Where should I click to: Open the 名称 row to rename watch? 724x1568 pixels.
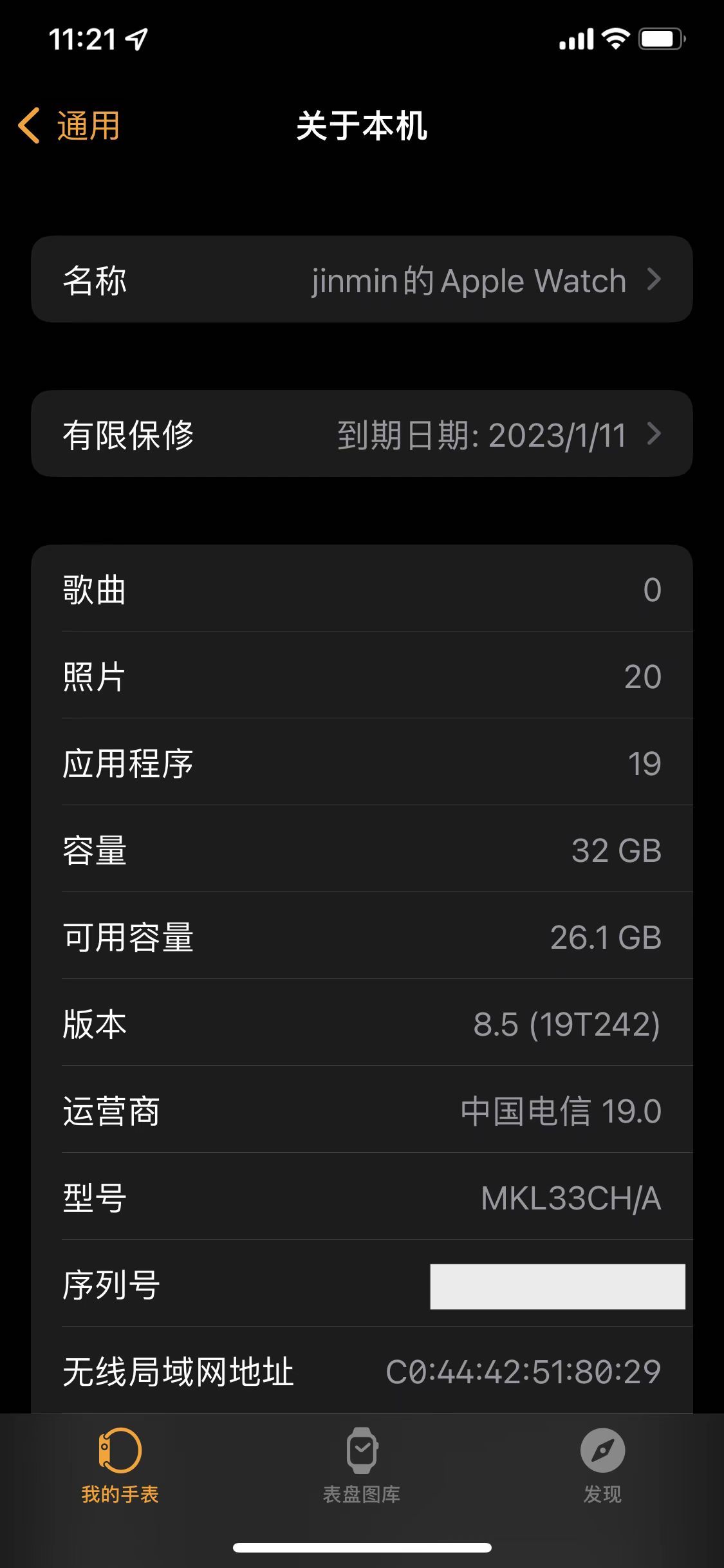362,280
